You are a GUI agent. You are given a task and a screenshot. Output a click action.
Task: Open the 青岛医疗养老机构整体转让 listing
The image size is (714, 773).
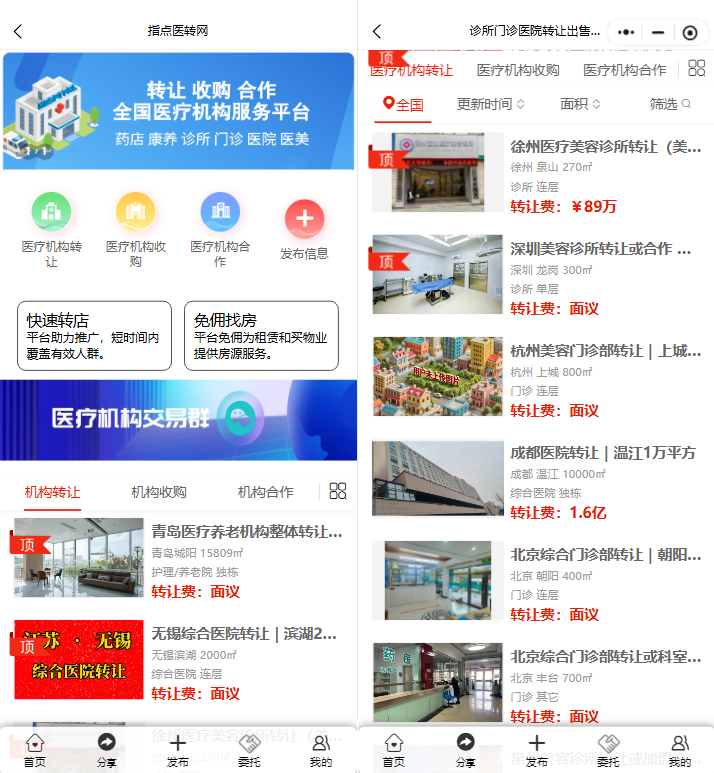coord(244,531)
